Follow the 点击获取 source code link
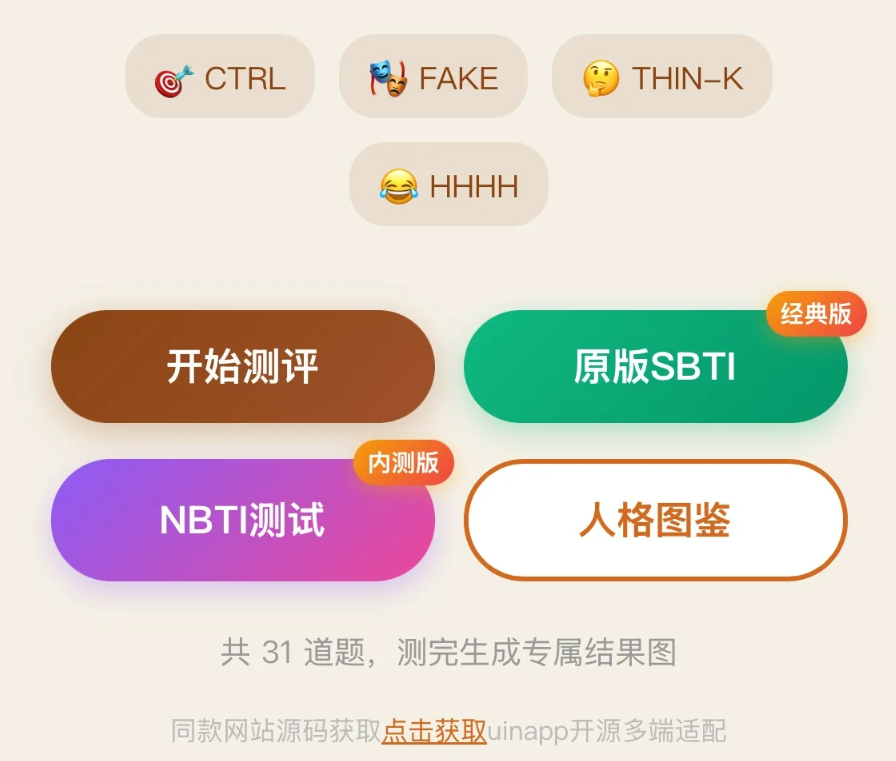This screenshot has height=761, width=896. [x=434, y=731]
